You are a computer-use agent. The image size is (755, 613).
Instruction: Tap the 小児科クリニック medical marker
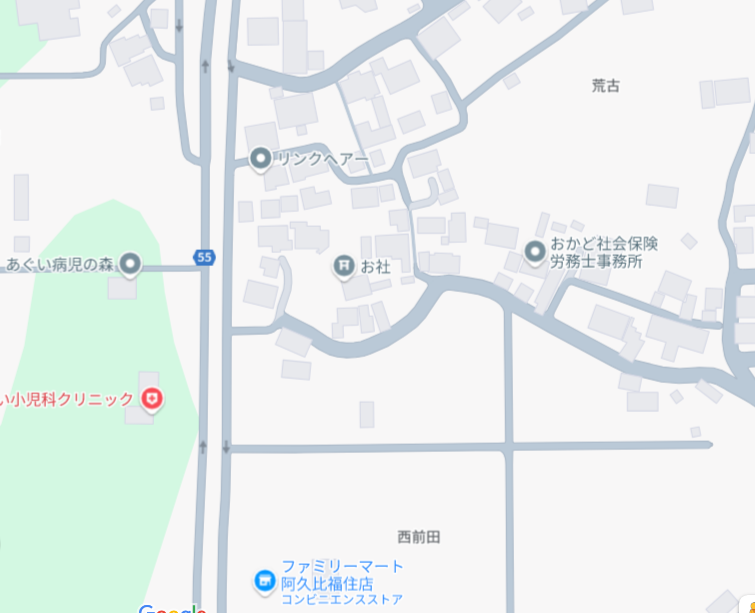point(151,399)
